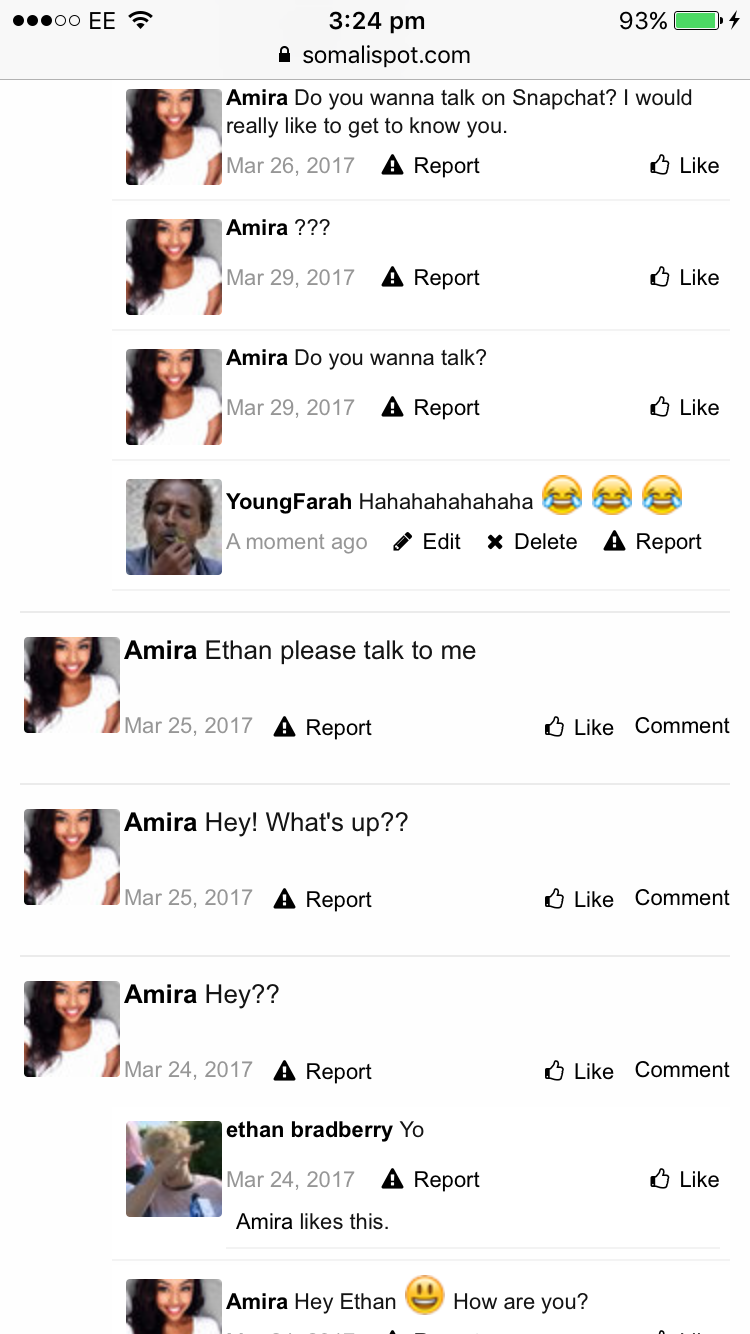Report YoungFarah's comment
This screenshot has width=750, height=1334.
coord(653,542)
